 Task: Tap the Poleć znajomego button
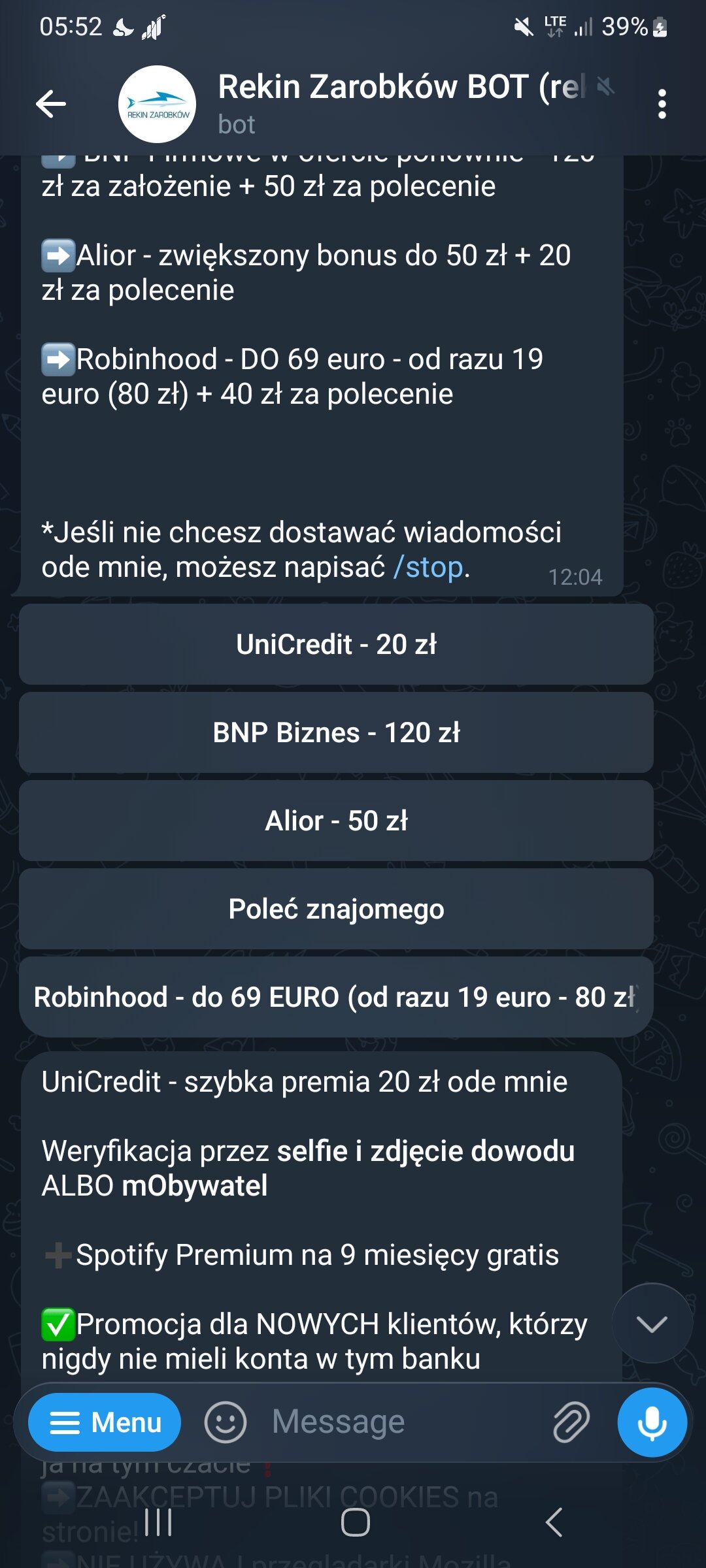(336, 909)
